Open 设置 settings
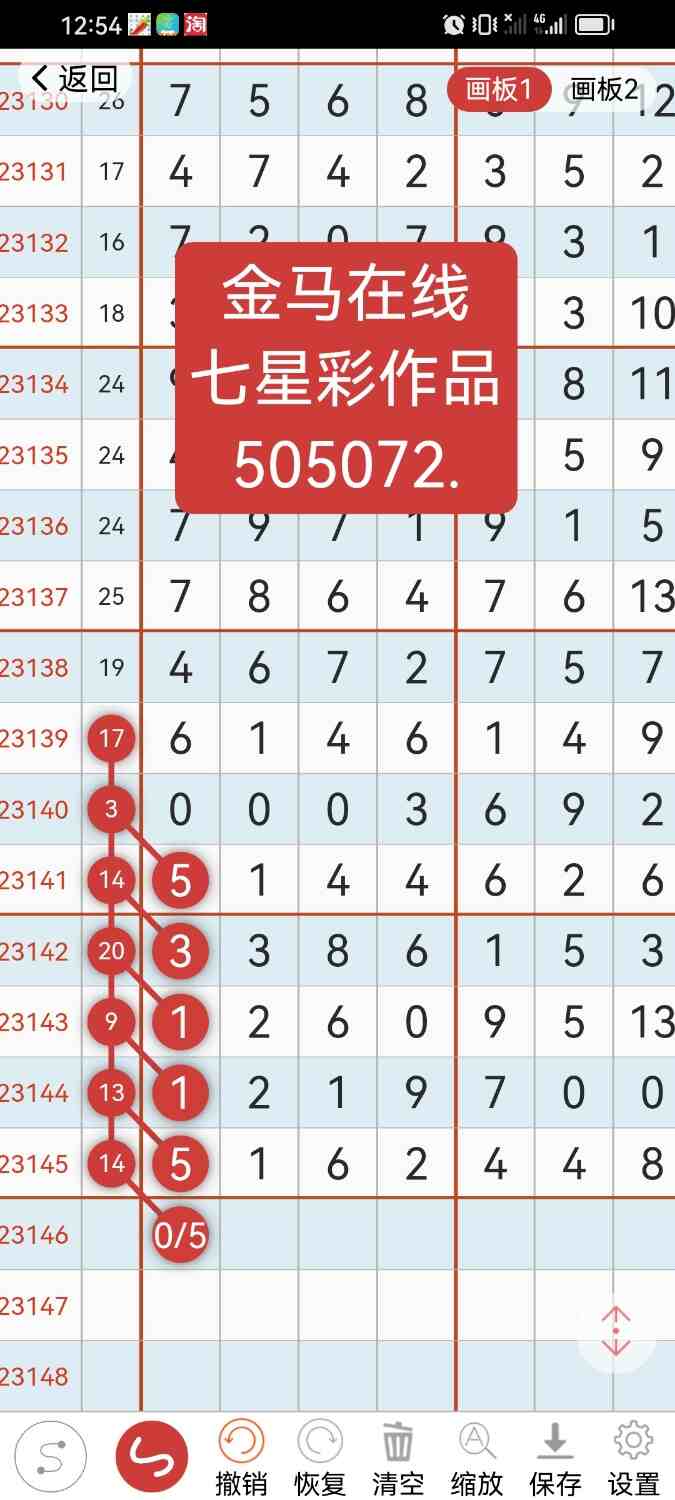The image size is (675, 1500). coord(633,1459)
